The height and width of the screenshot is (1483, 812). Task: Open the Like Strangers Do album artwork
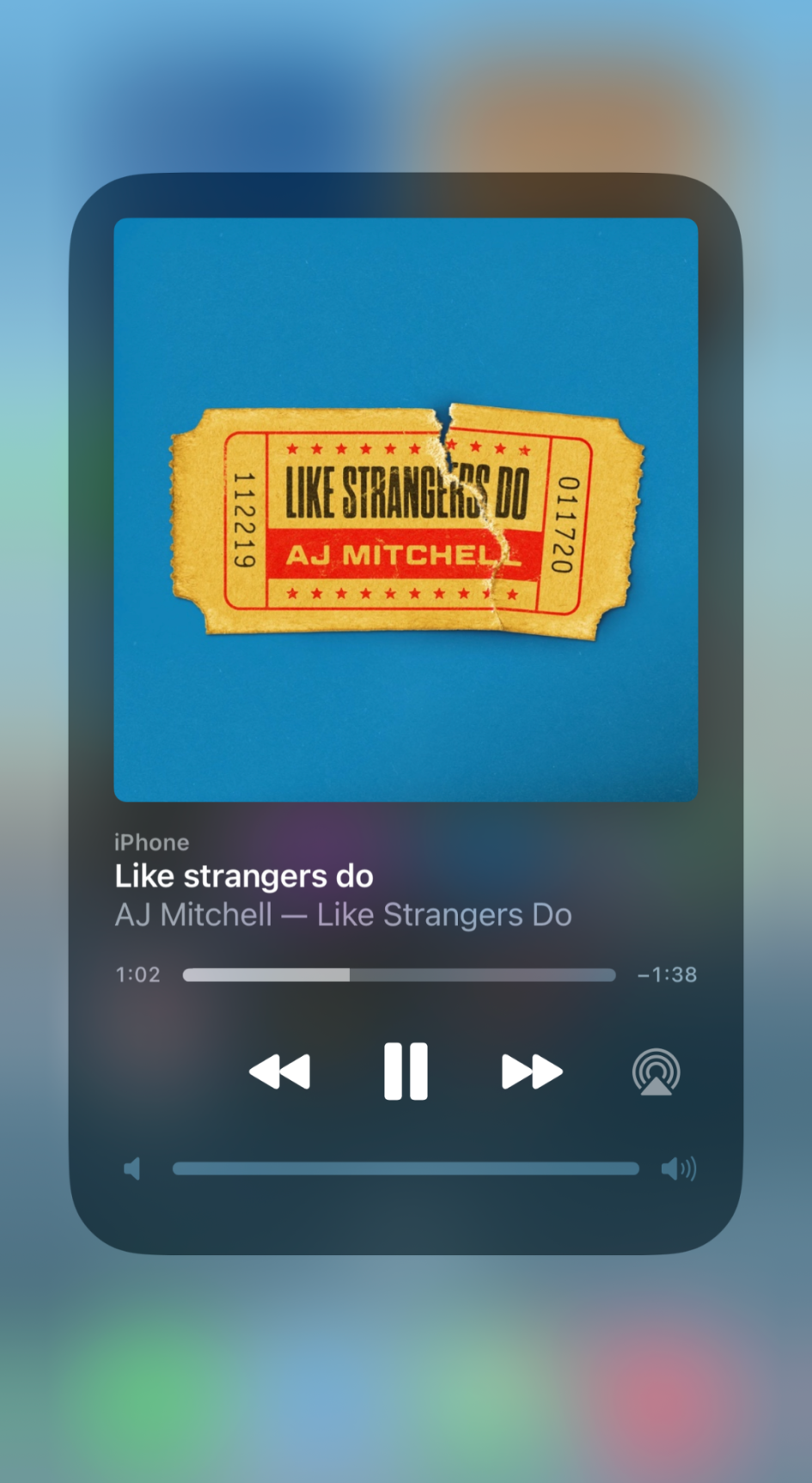click(406, 510)
